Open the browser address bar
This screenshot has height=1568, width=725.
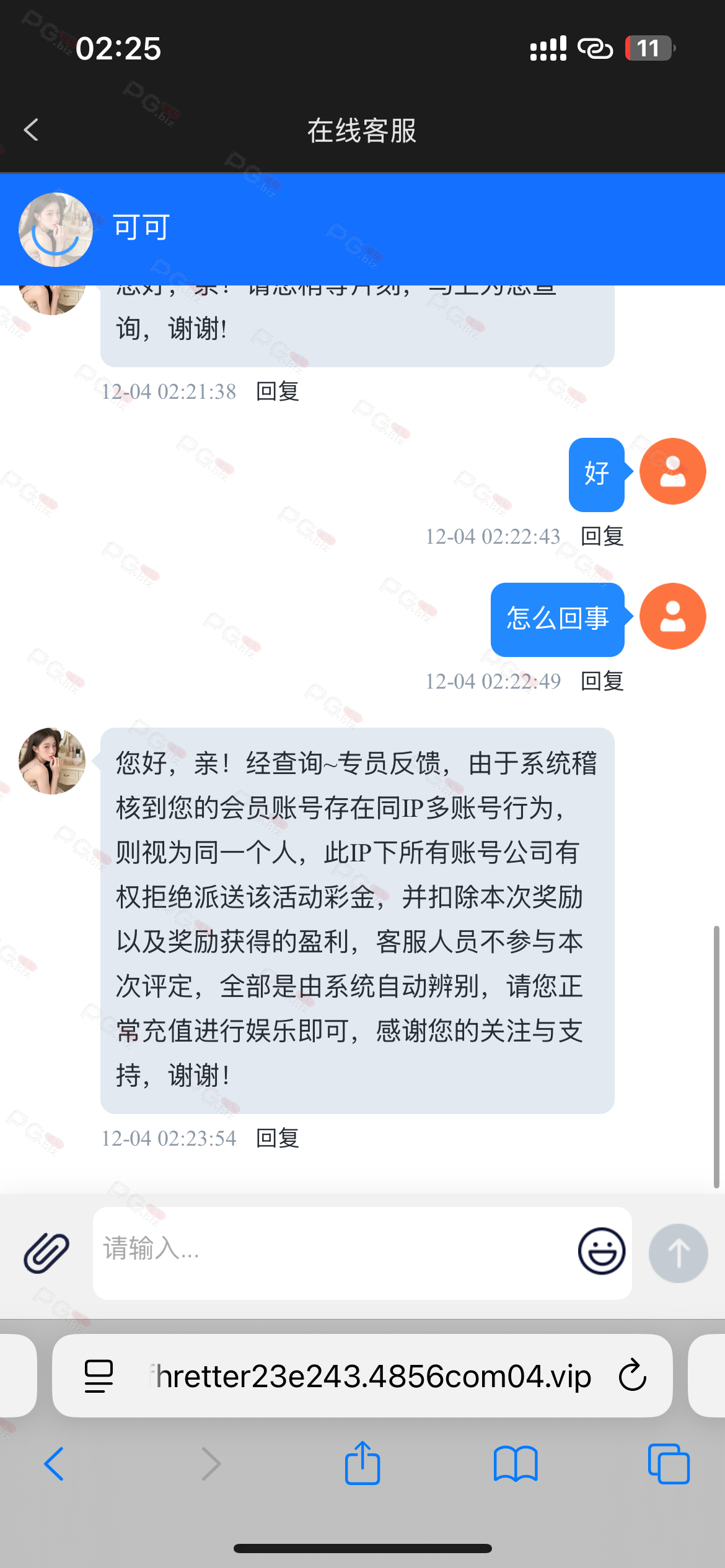372,1377
